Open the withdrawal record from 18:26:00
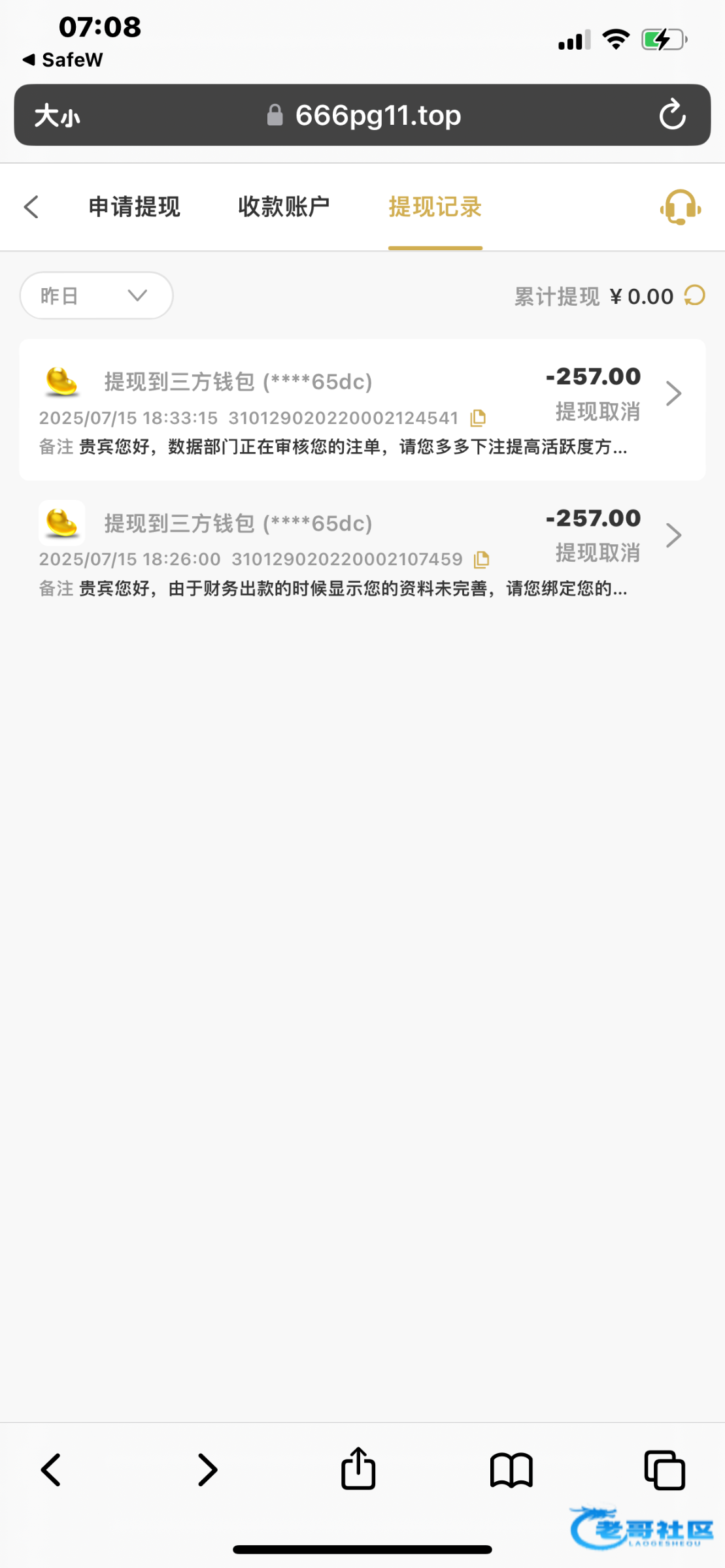Viewport: 725px width, 1568px height. tap(362, 551)
